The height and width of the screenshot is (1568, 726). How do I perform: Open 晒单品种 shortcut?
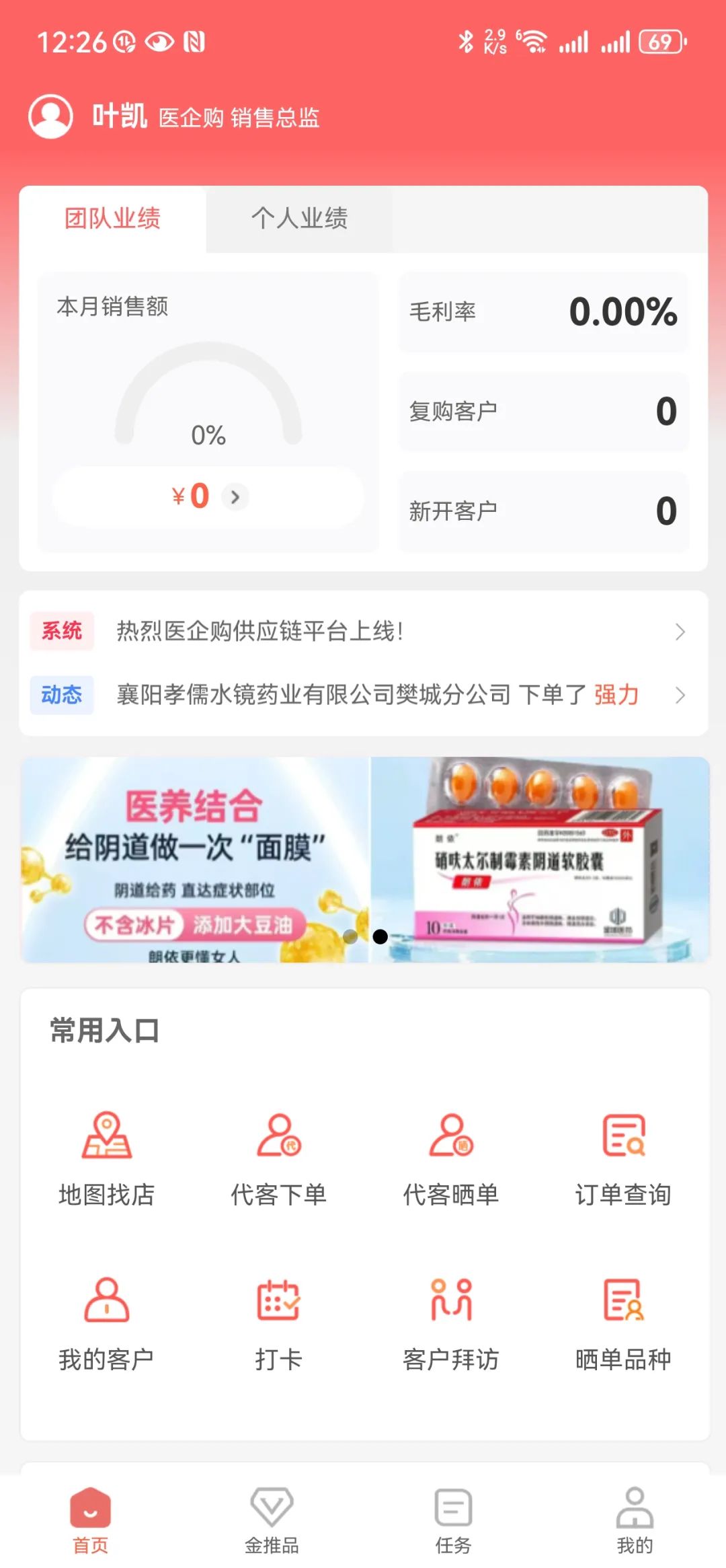(x=623, y=1323)
